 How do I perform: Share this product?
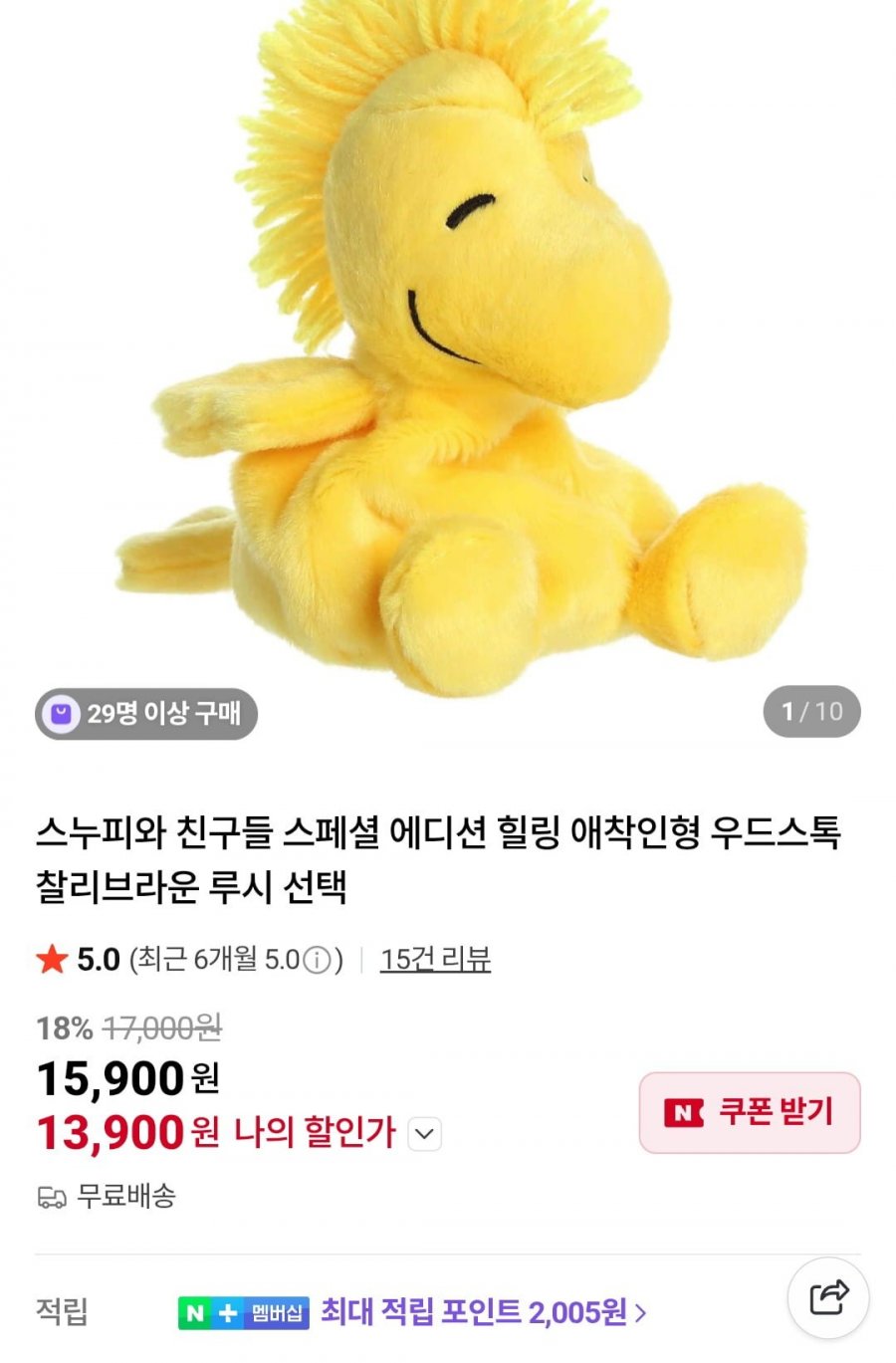828,1297
